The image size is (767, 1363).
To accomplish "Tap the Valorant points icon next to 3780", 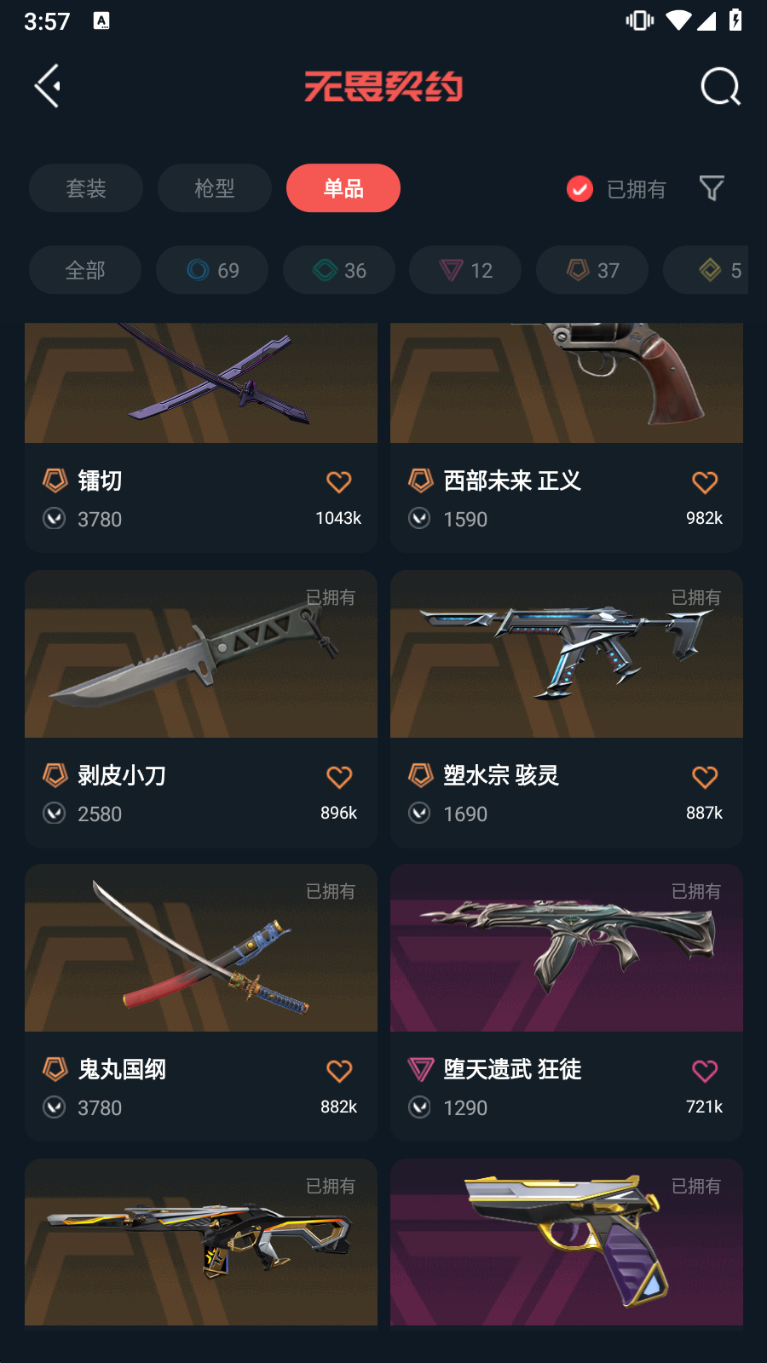I will [x=53, y=519].
